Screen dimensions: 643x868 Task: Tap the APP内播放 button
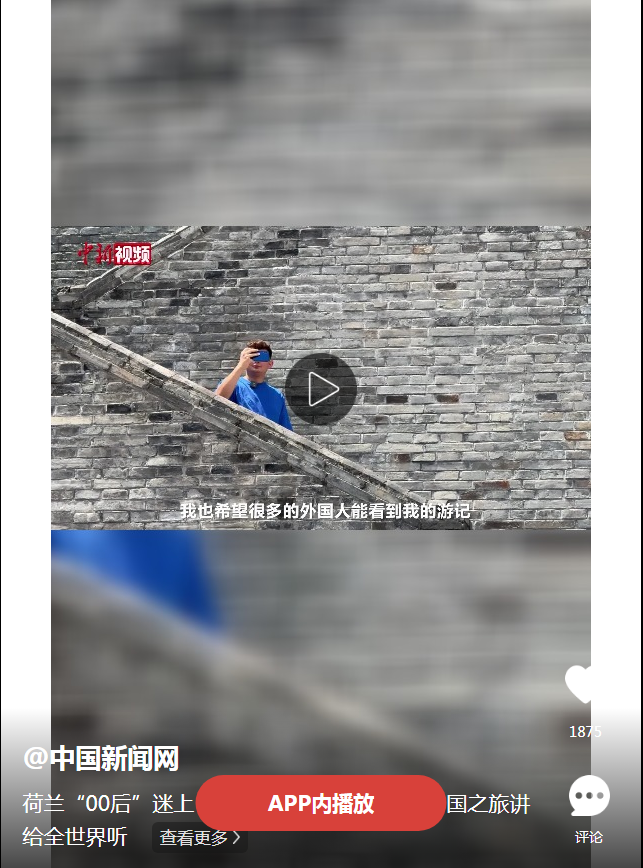pos(320,803)
